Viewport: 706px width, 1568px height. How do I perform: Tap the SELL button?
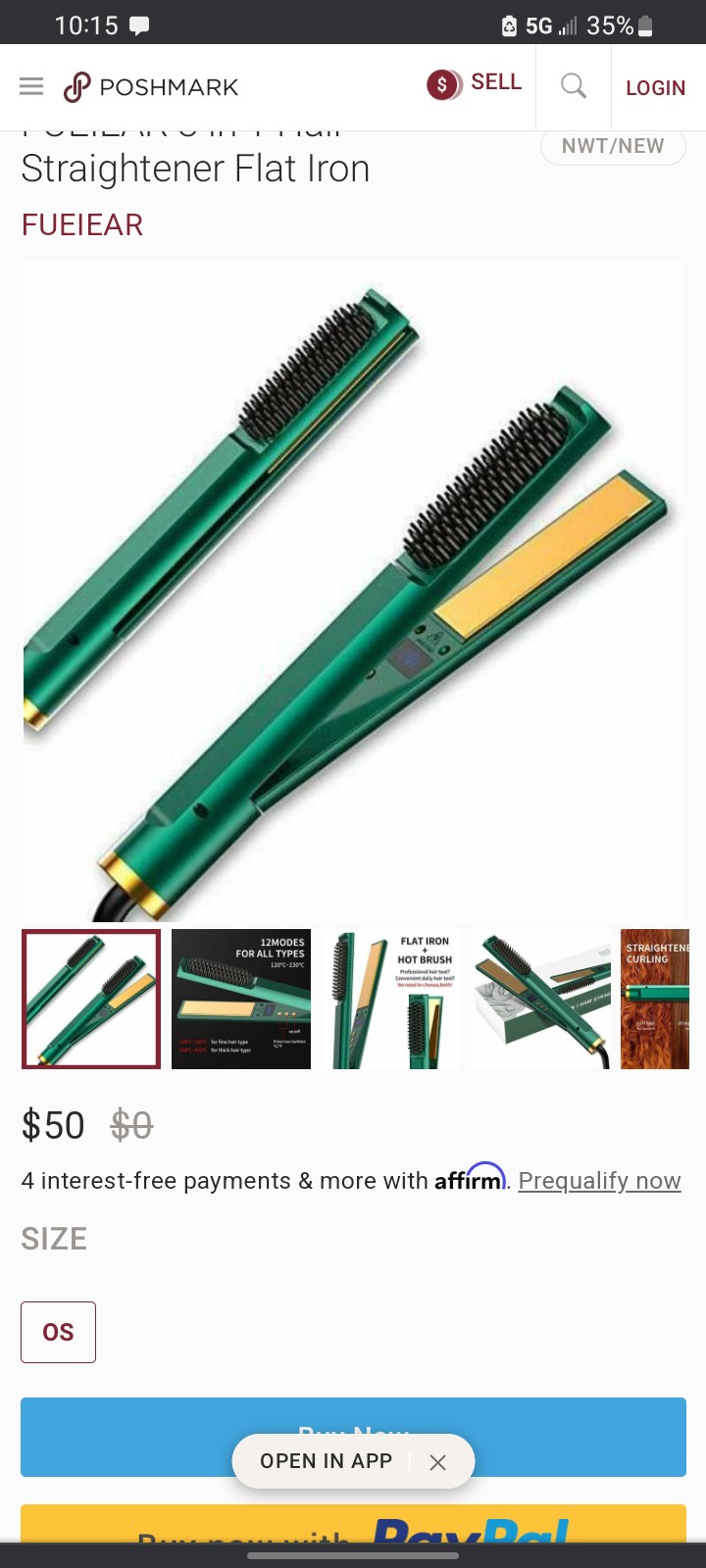tap(474, 83)
